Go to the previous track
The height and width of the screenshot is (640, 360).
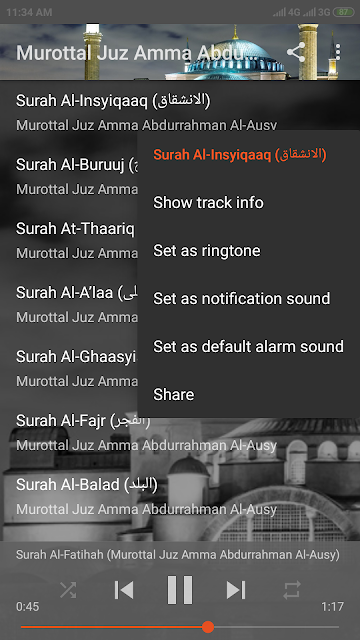tap(124, 590)
